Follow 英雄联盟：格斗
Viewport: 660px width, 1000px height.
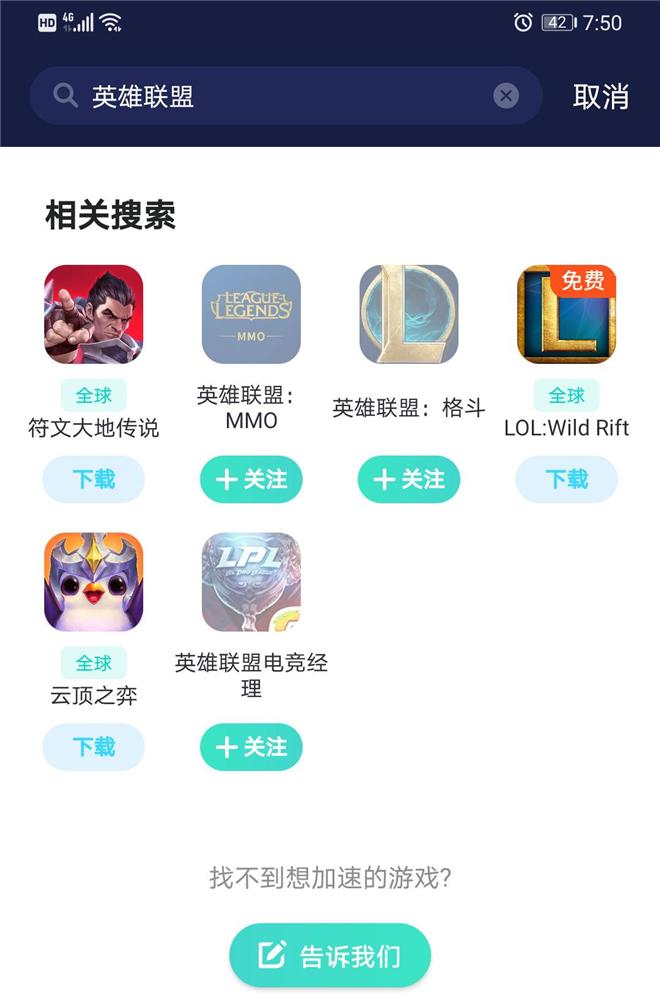click(409, 479)
